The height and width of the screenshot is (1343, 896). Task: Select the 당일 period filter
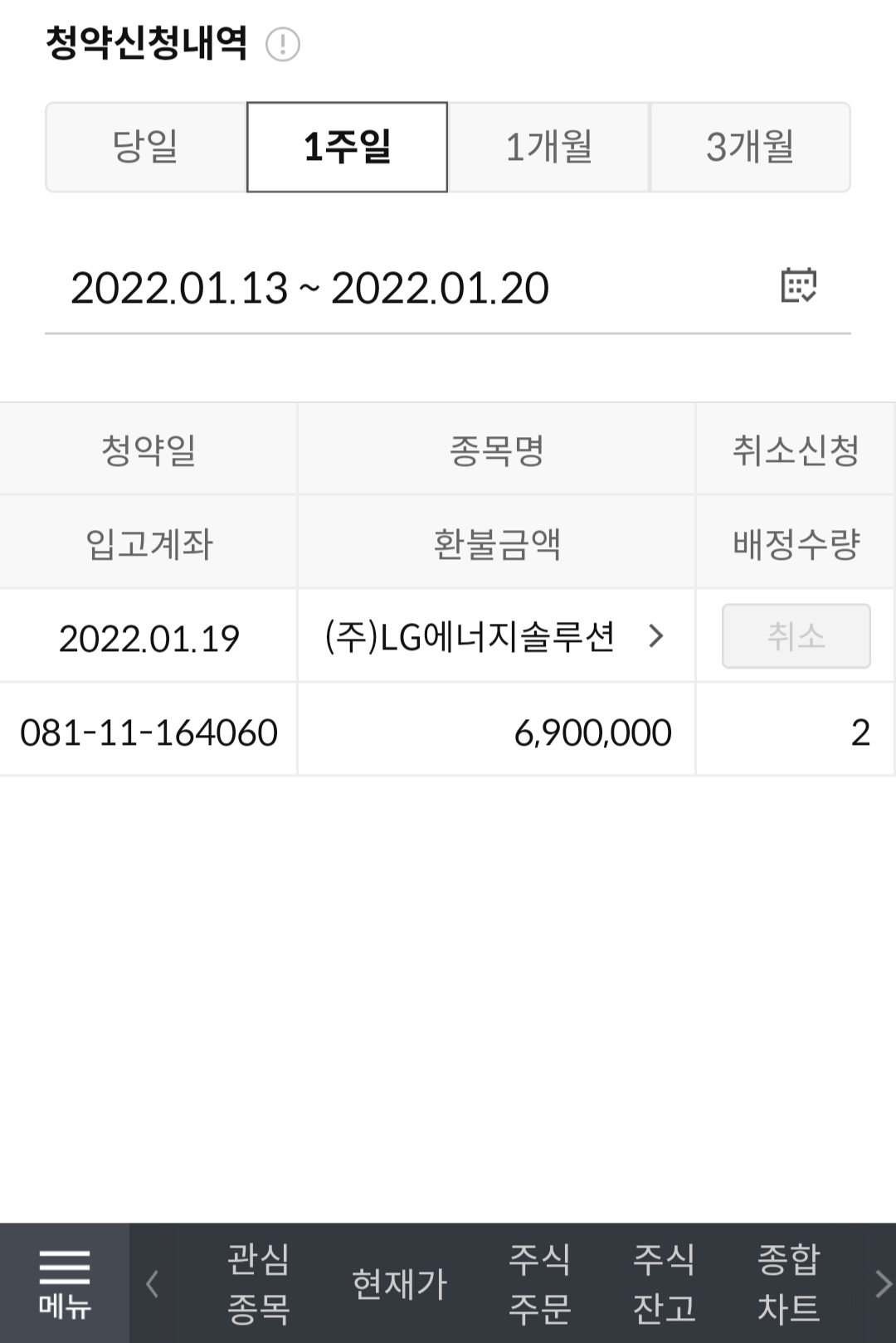(x=146, y=147)
